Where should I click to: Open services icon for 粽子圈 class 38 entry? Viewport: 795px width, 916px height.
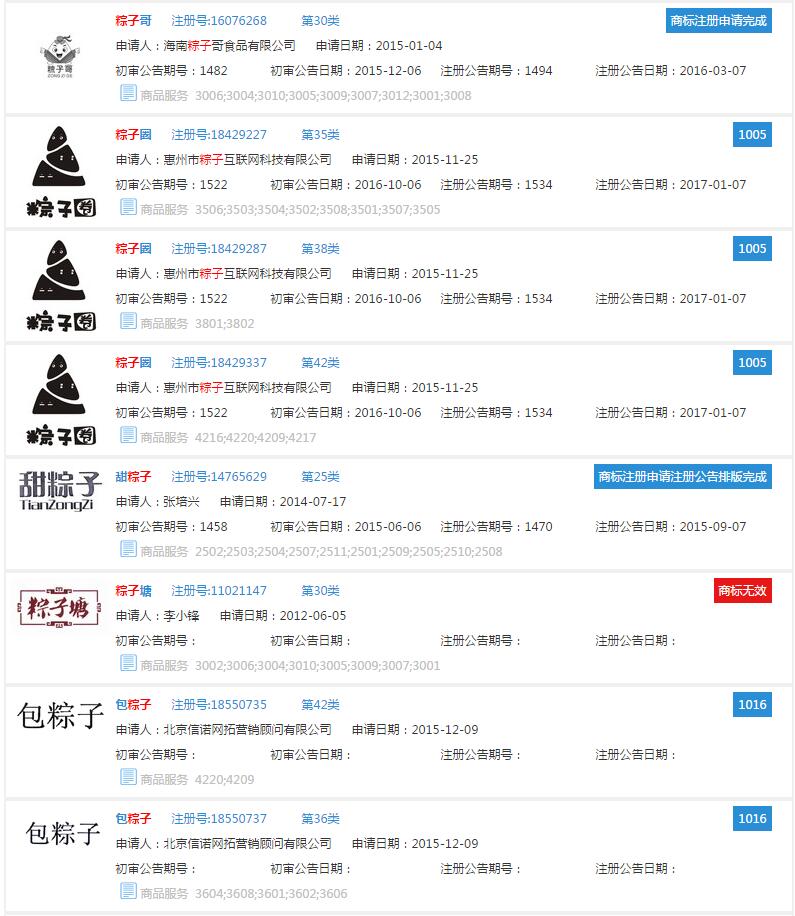[127, 323]
